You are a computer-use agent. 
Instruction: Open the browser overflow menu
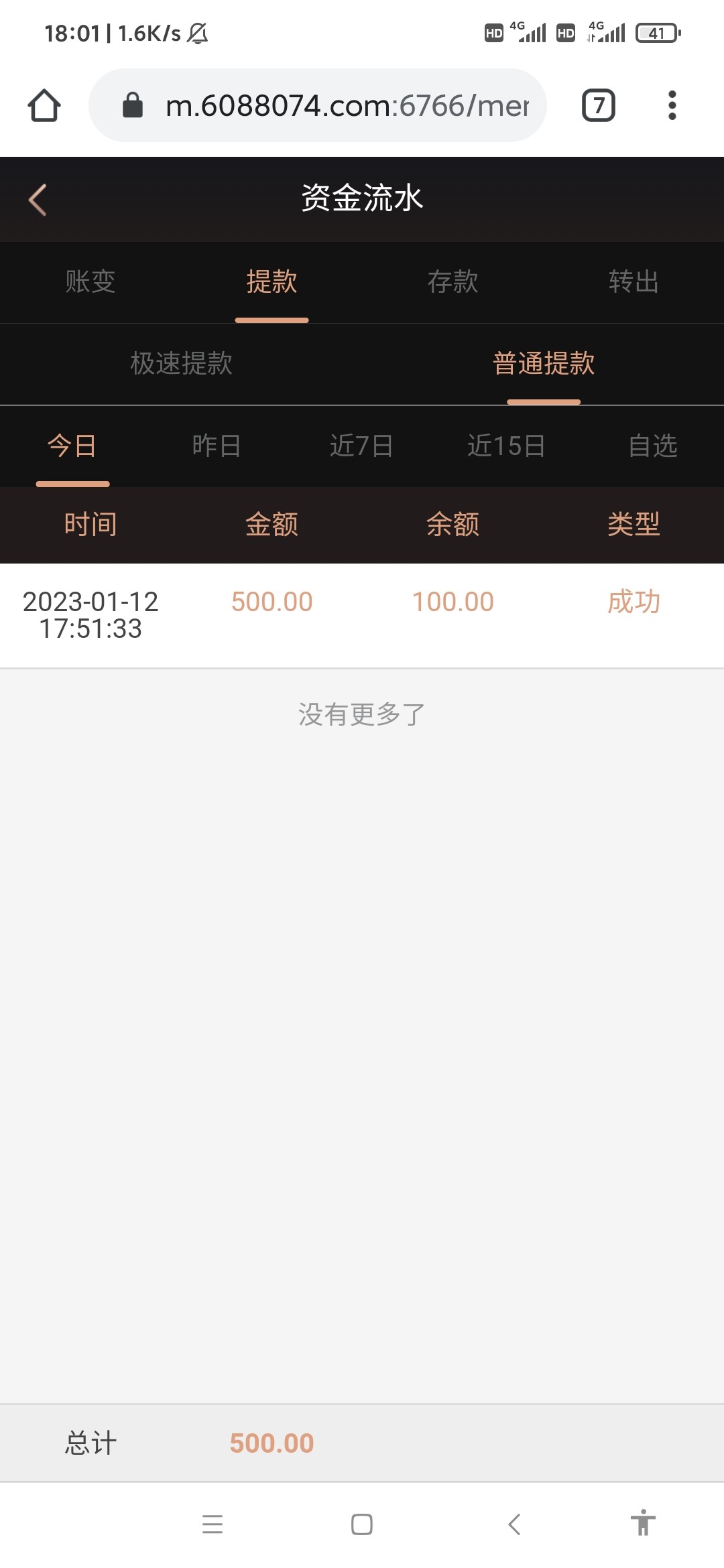pos(672,105)
